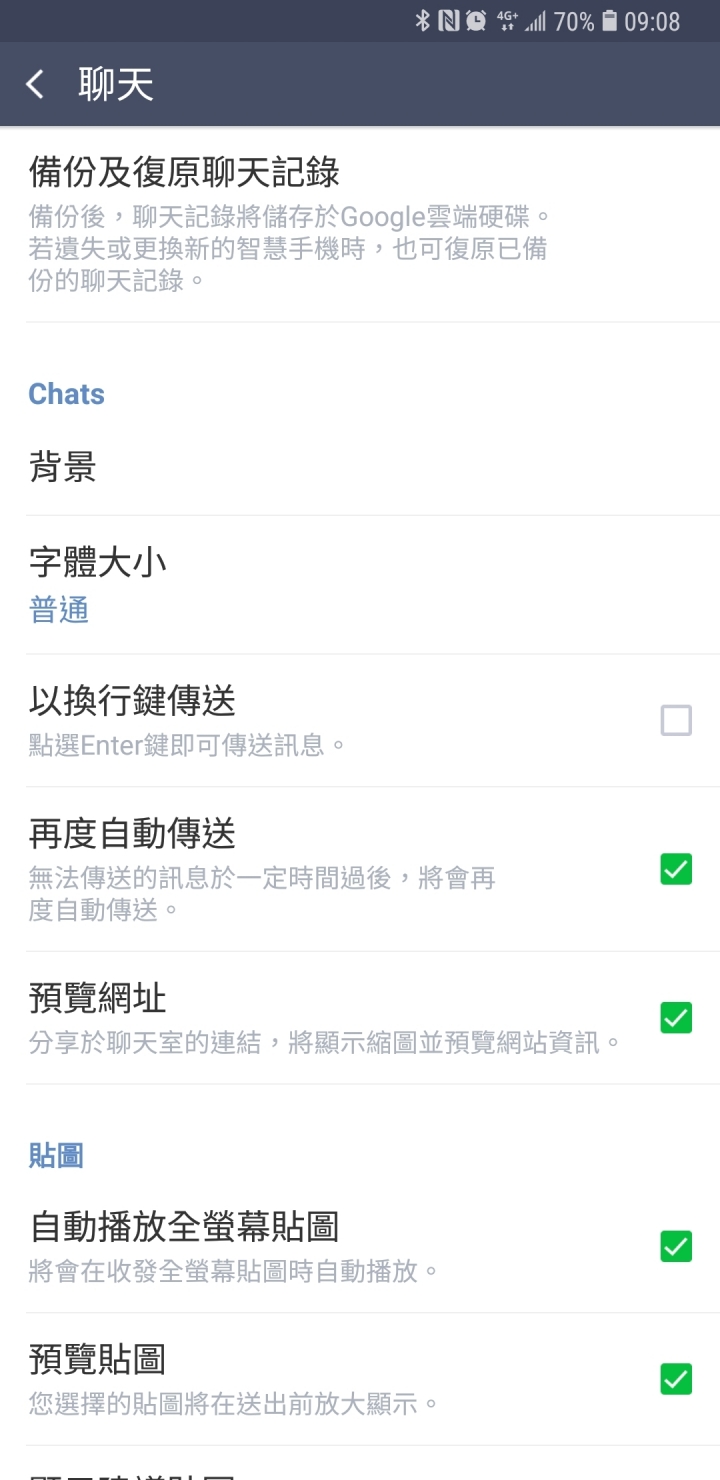The height and width of the screenshot is (1480, 720).
Task: Turn off 自動播放全螢幕貼圖
Action: [676, 1246]
